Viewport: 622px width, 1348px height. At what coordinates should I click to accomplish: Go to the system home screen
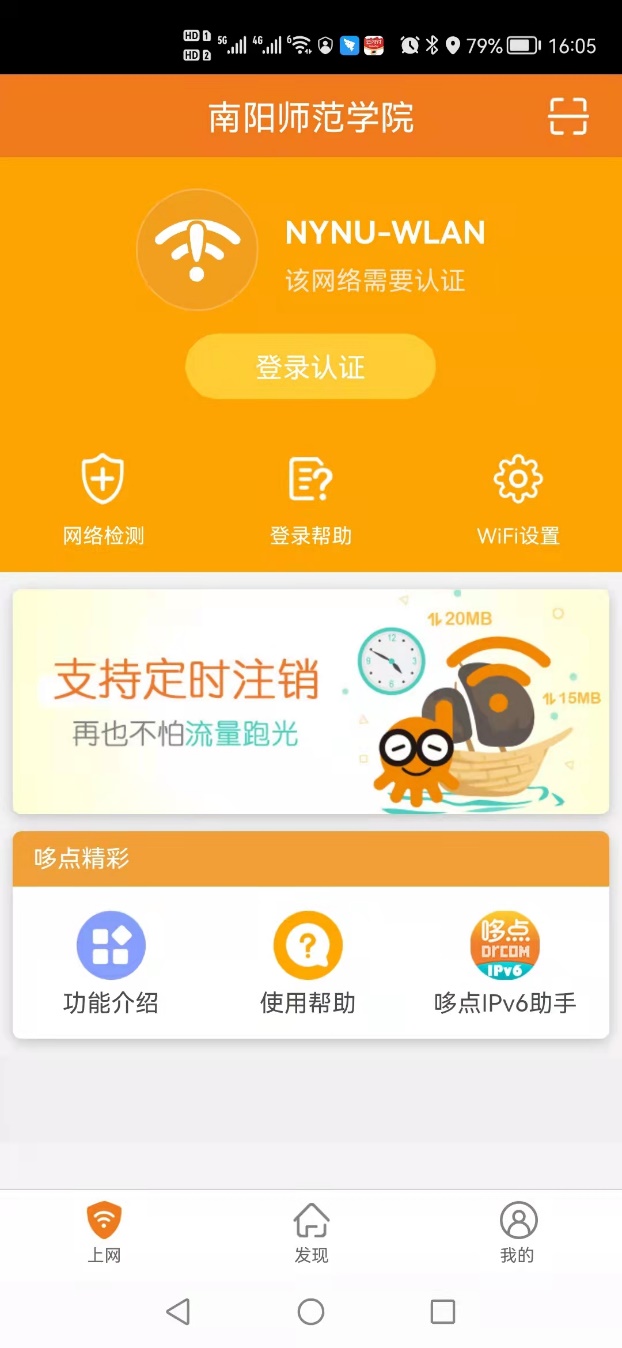tap(311, 1312)
